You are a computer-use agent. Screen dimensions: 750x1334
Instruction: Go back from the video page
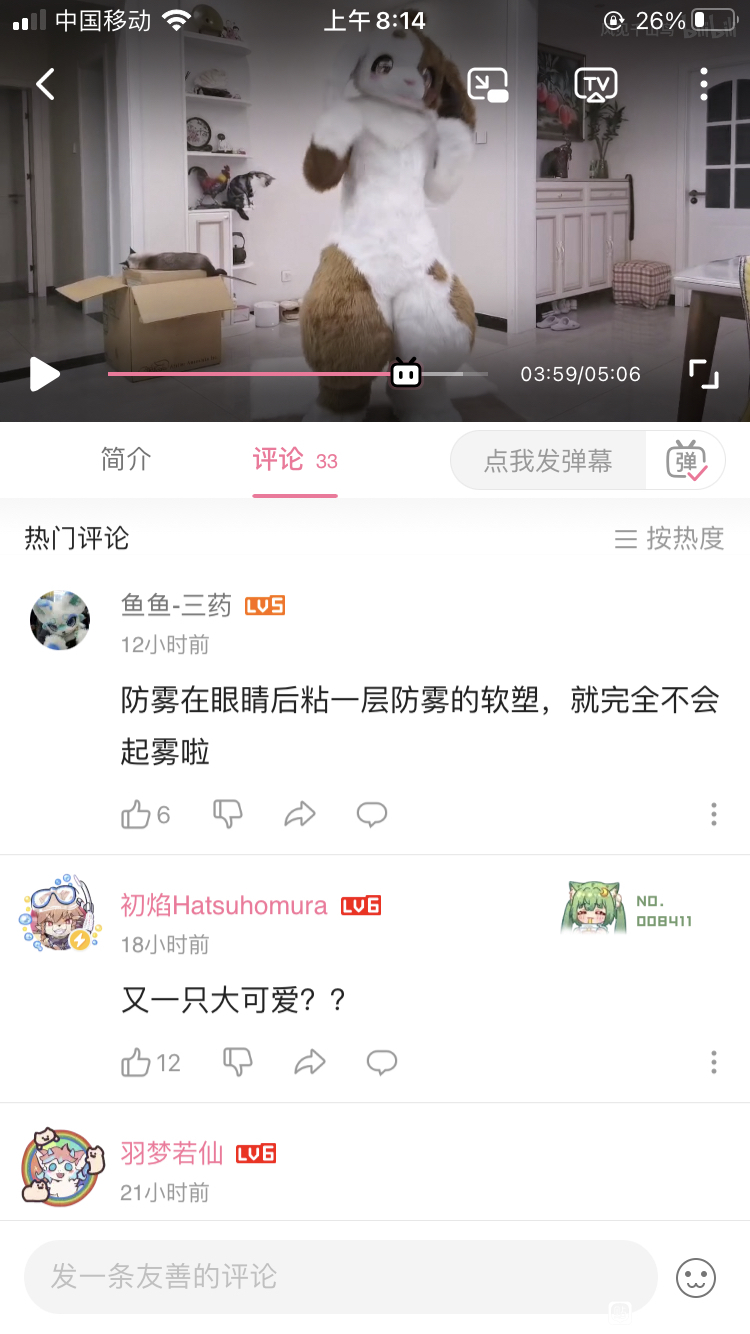click(x=46, y=84)
